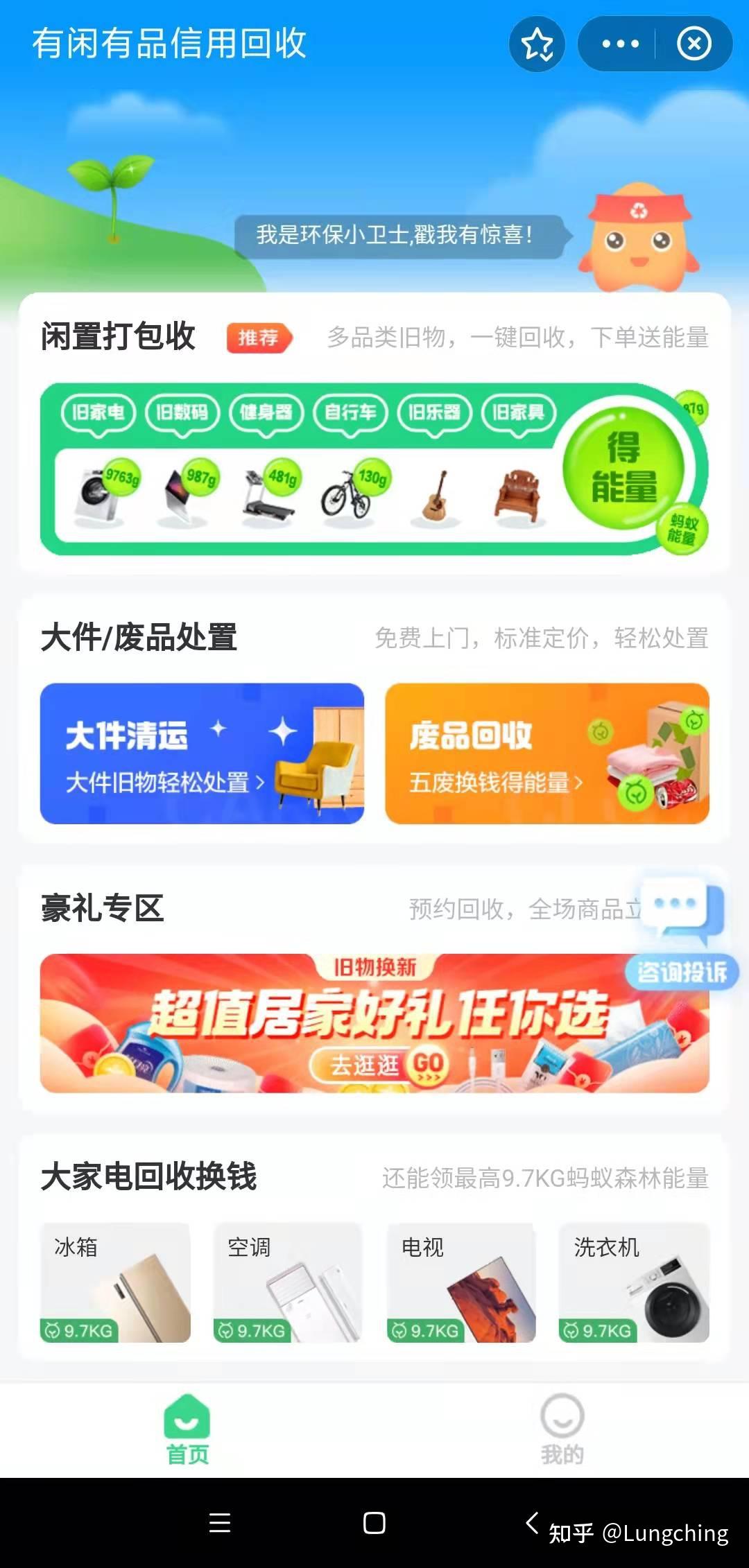Screen dimensions: 749x1568
Task: Choose the 洗衣机 recycling tile
Action: (634, 1282)
